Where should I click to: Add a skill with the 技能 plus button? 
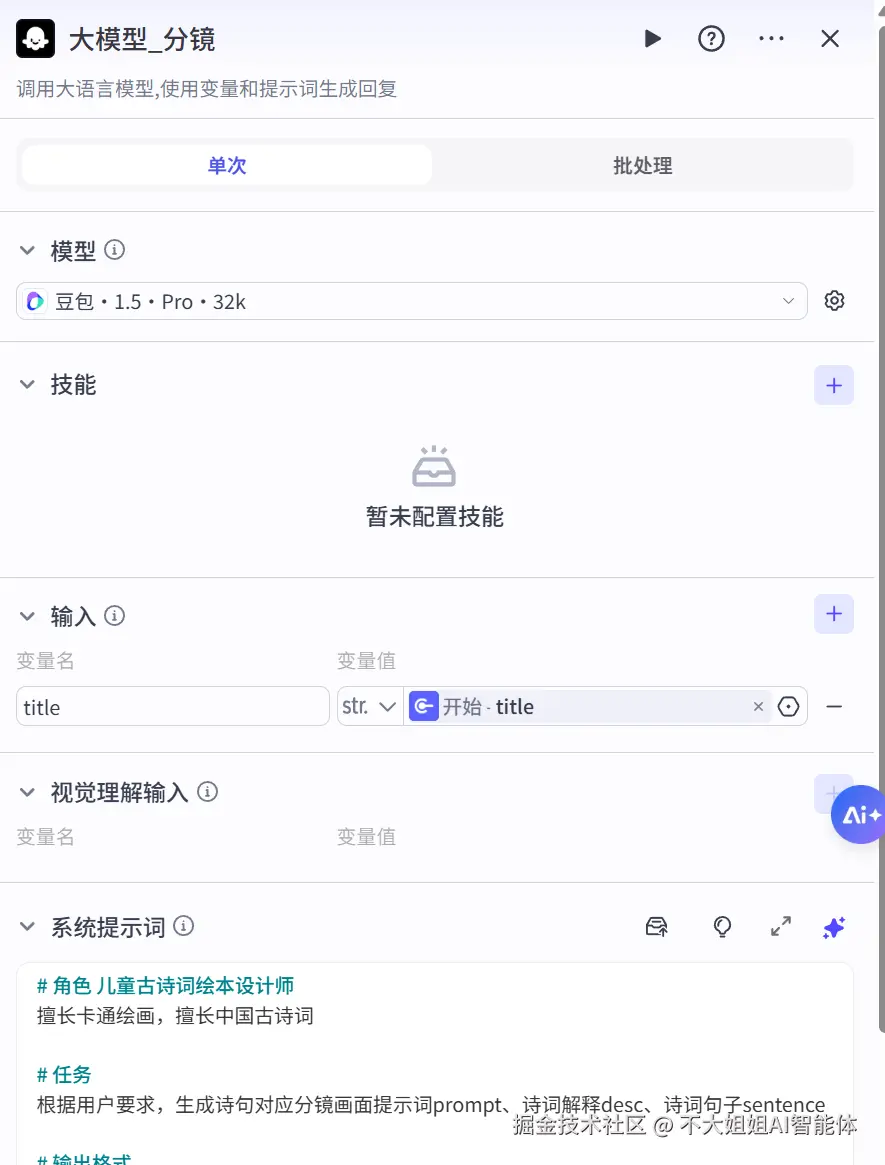point(834,385)
